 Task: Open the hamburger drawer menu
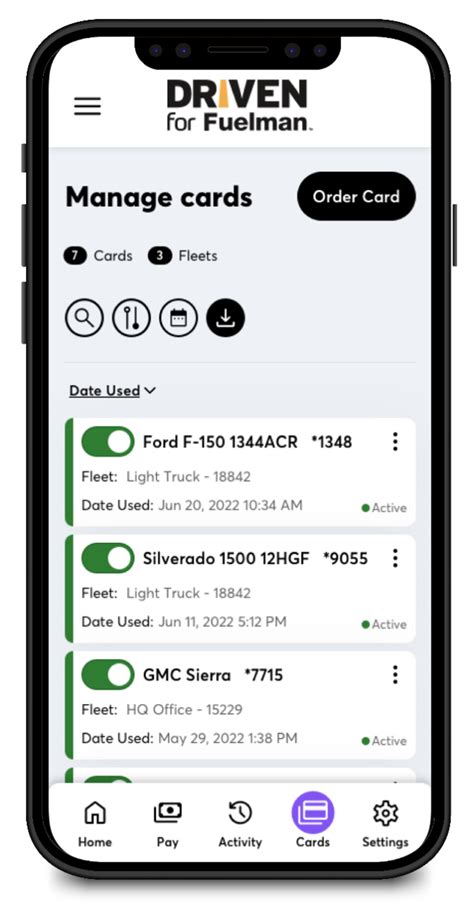(x=87, y=106)
